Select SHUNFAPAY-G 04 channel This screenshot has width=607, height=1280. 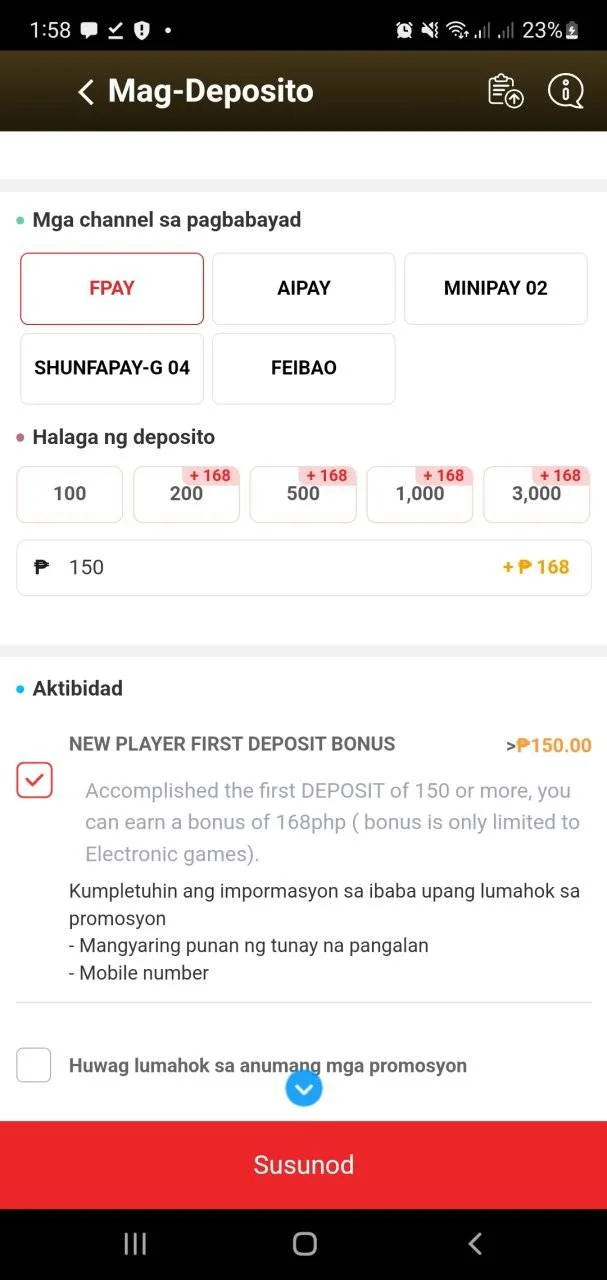tap(112, 368)
